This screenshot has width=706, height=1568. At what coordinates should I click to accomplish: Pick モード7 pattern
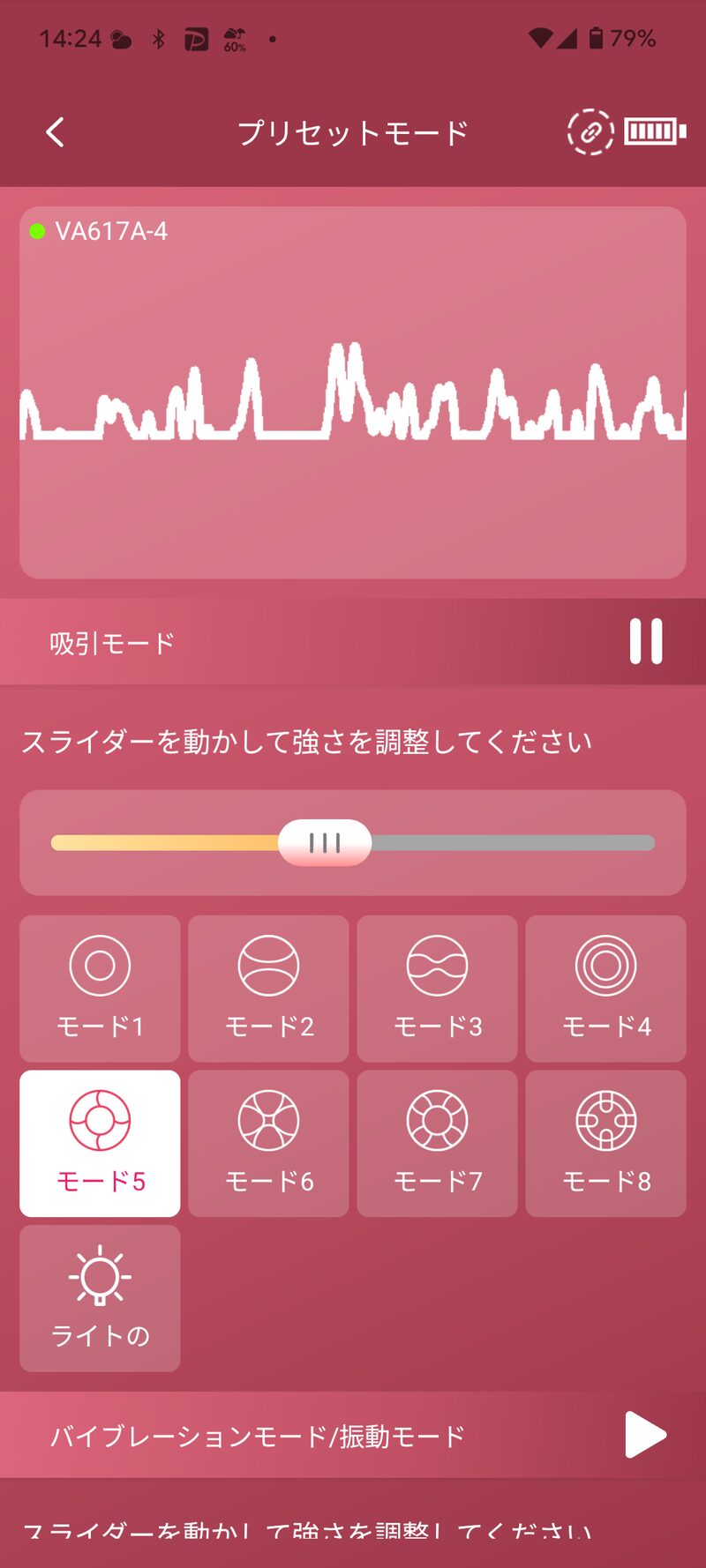click(437, 1143)
